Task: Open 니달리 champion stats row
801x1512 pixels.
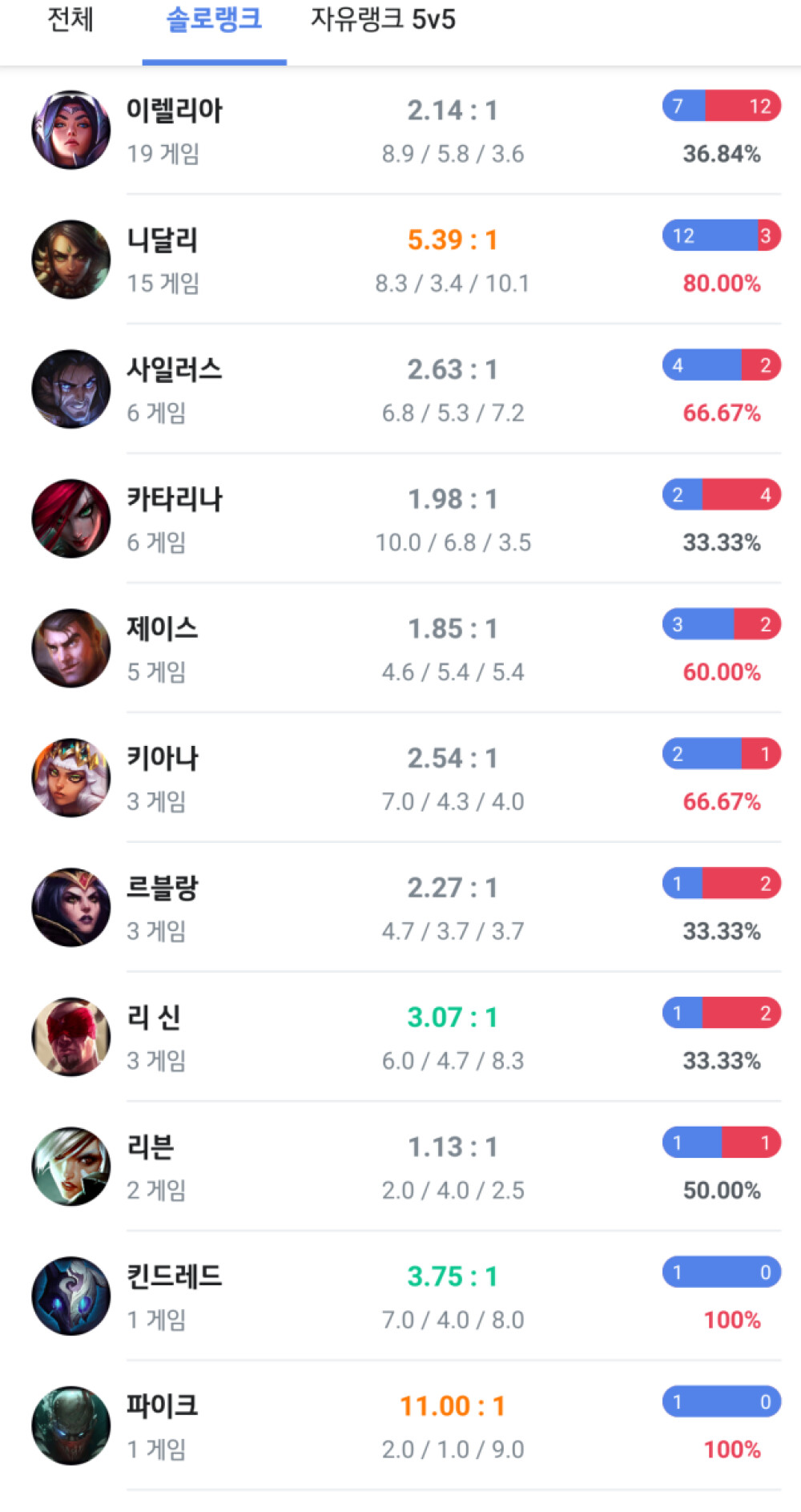Action: (x=400, y=260)
